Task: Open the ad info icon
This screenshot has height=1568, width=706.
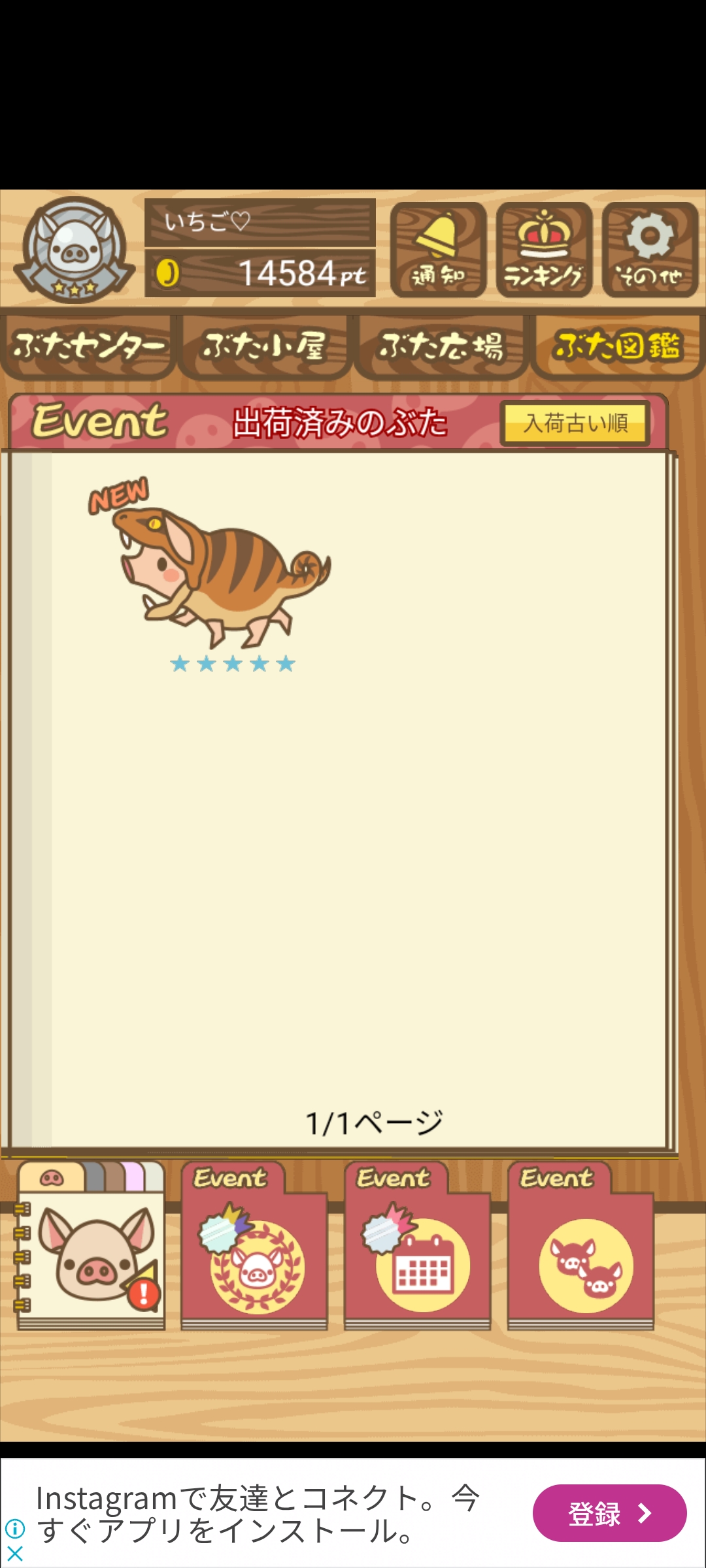Action: (14, 1529)
